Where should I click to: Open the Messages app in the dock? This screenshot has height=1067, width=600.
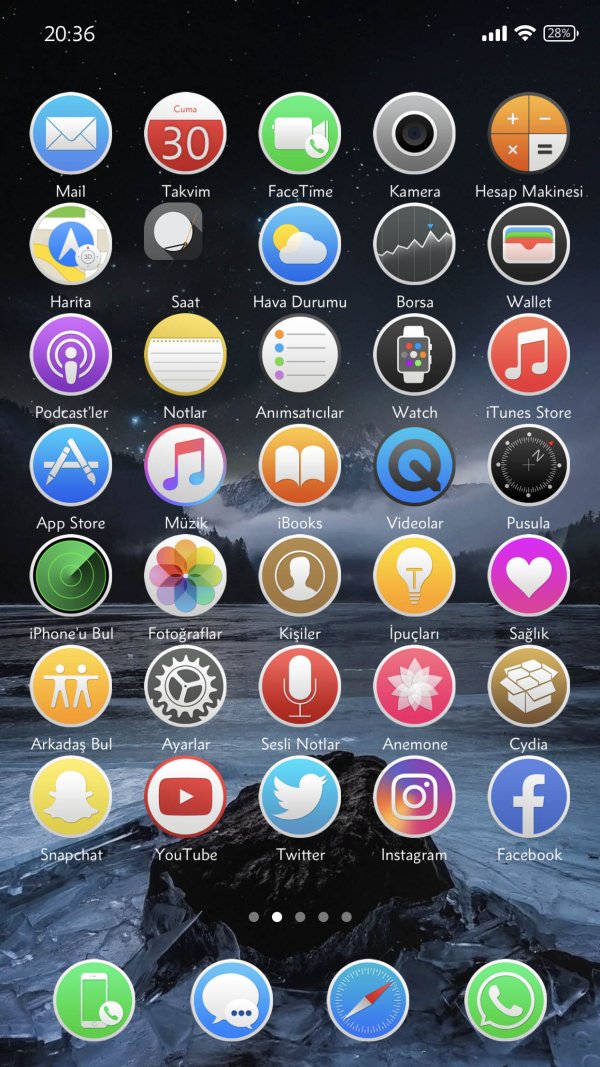(x=231, y=1000)
